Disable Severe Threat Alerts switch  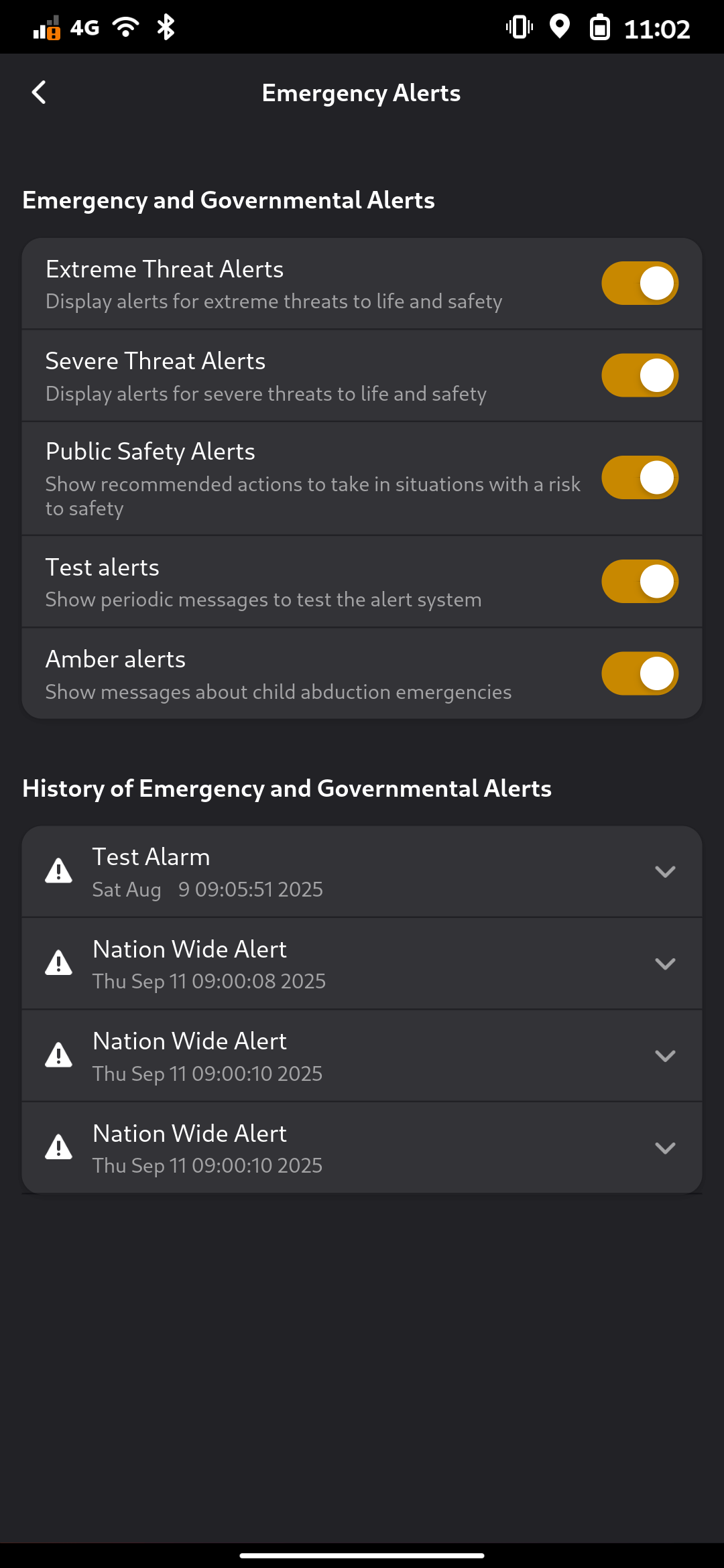click(x=640, y=375)
